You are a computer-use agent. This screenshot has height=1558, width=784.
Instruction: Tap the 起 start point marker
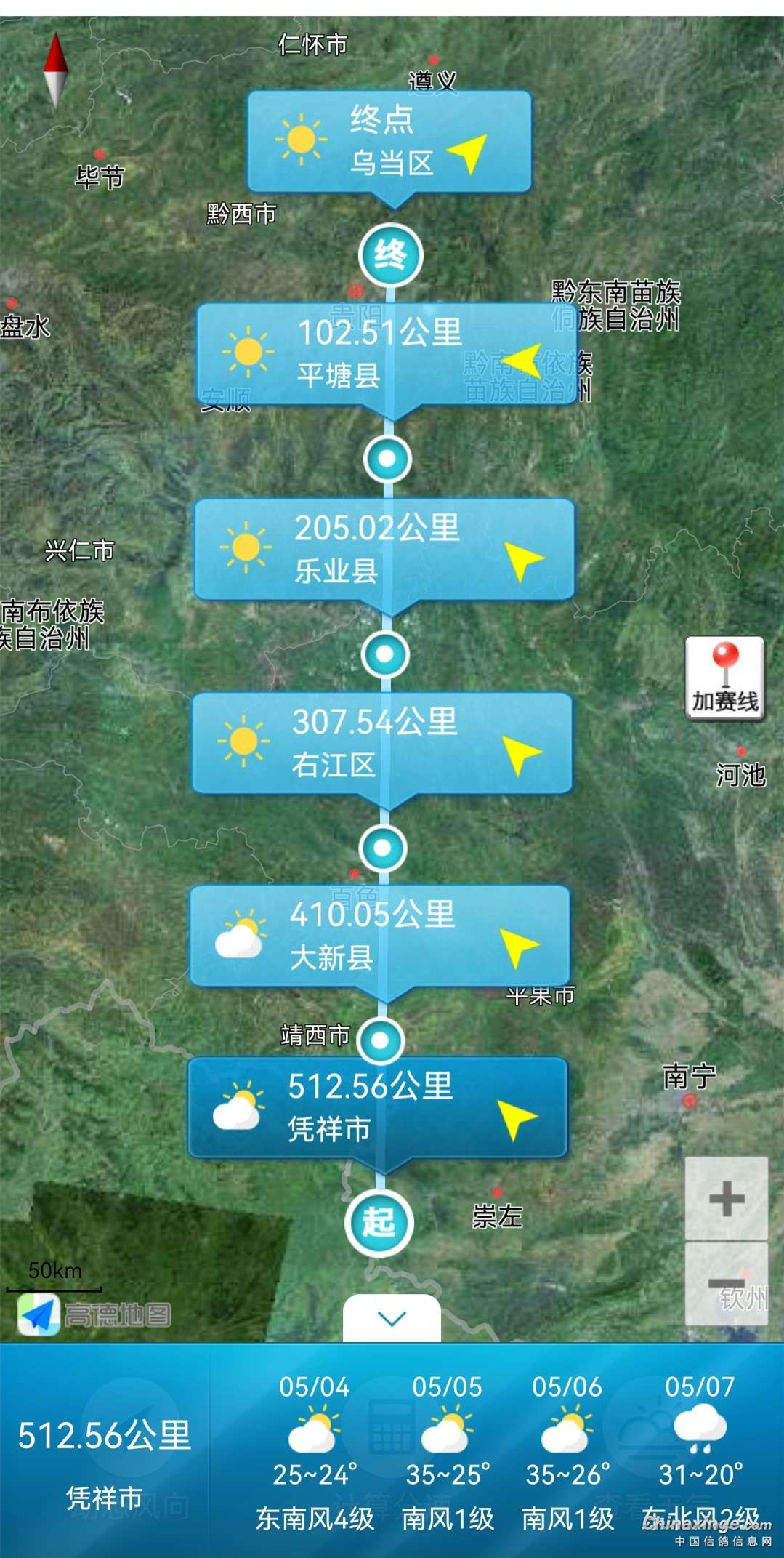(379, 1223)
